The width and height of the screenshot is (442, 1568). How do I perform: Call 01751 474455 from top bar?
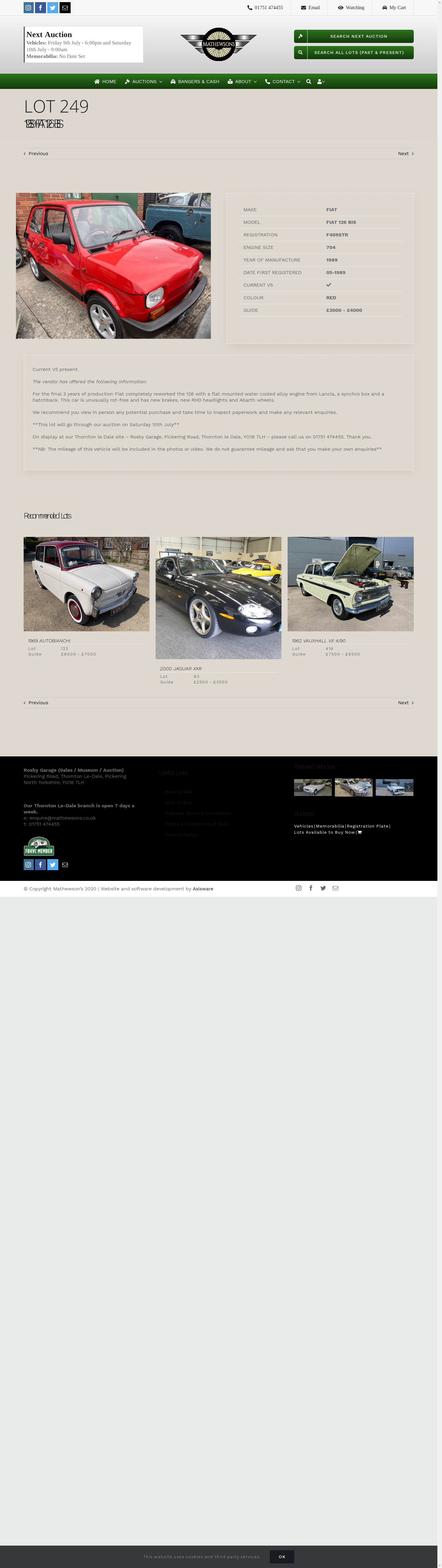click(x=265, y=8)
